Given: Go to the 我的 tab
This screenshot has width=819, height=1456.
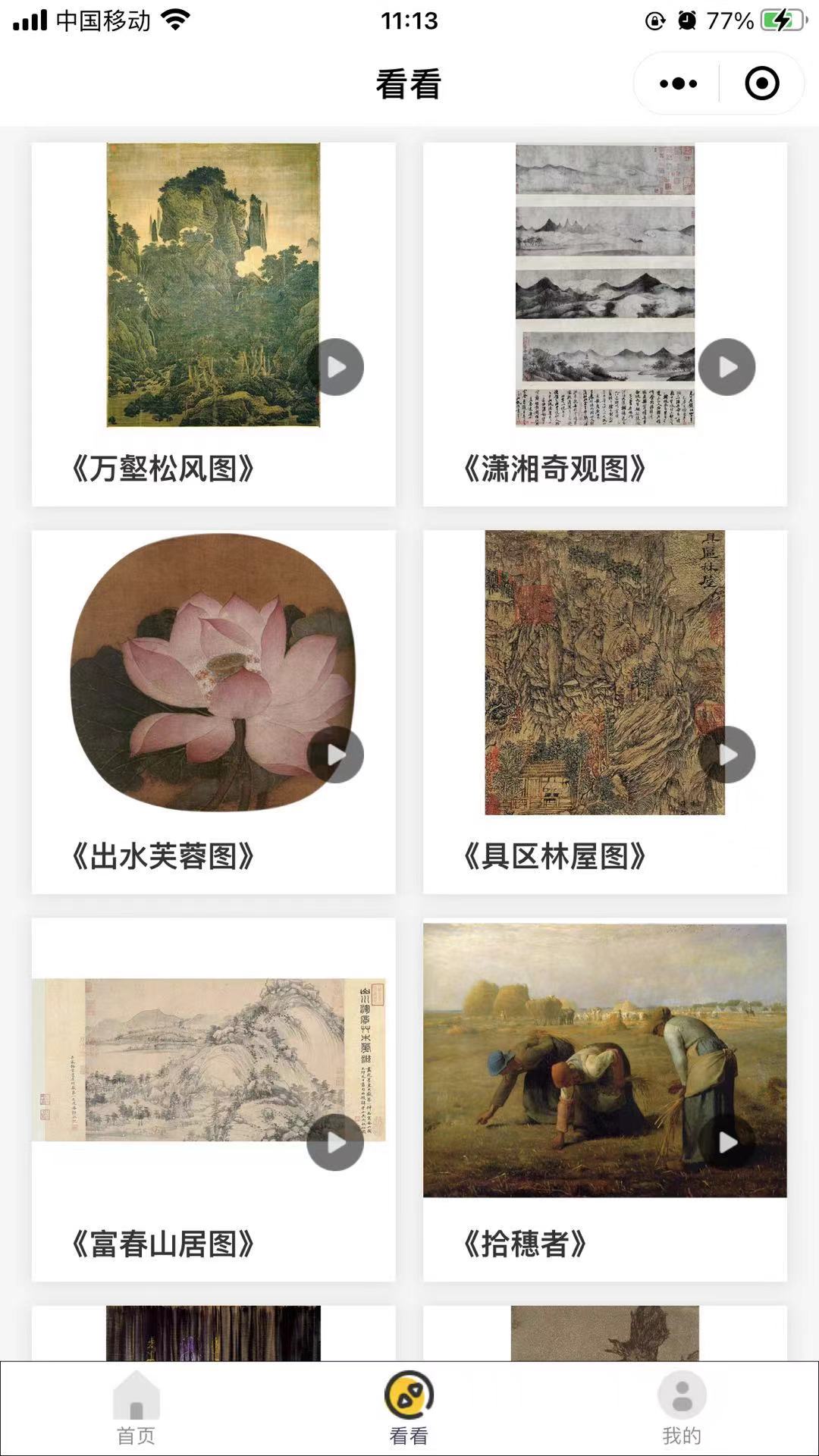Looking at the screenshot, I should pyautogui.click(x=682, y=1407).
